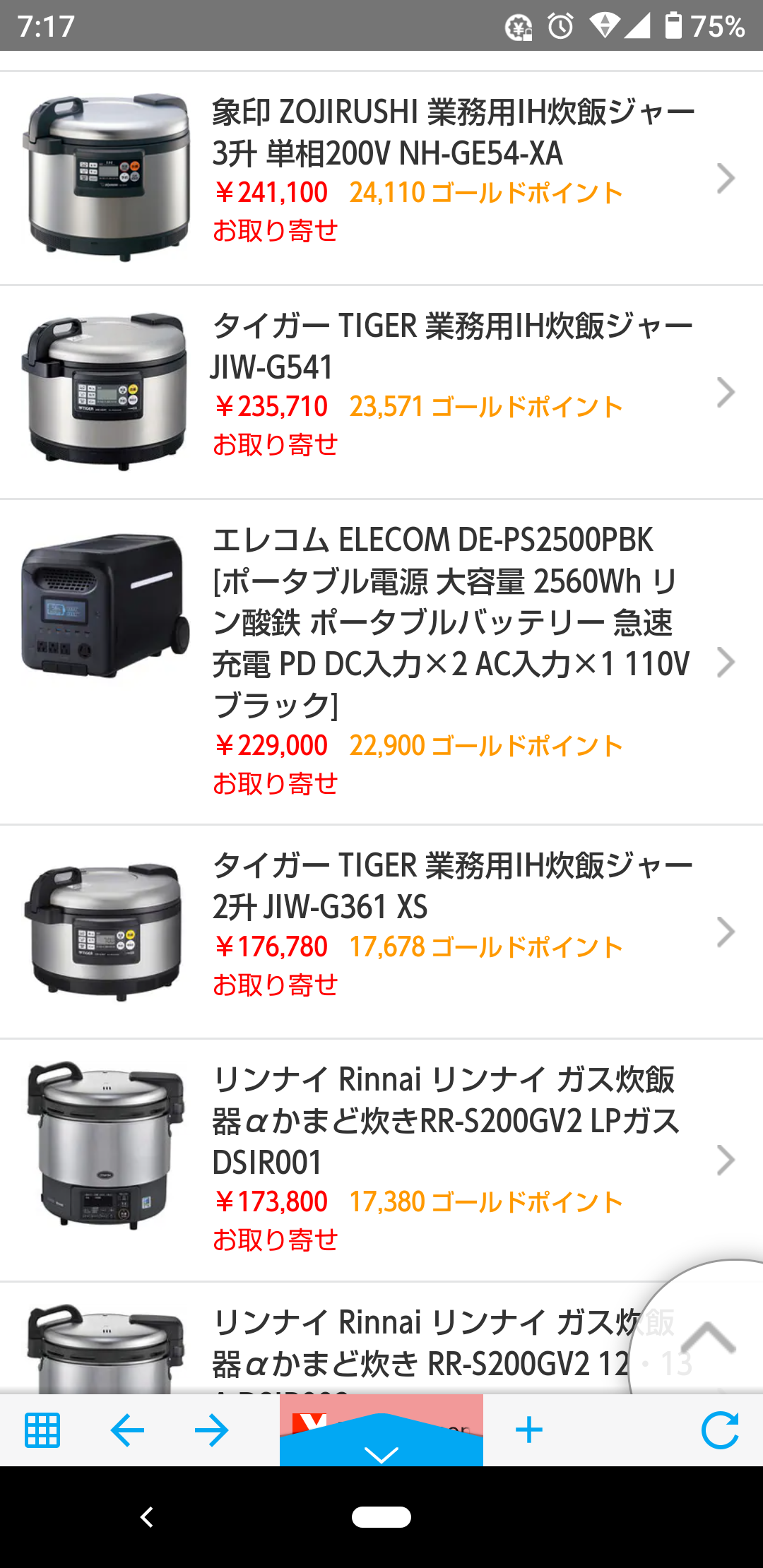Viewport: 763px width, 1568px height.
Task: Tap the system back button
Action: coord(147,1517)
